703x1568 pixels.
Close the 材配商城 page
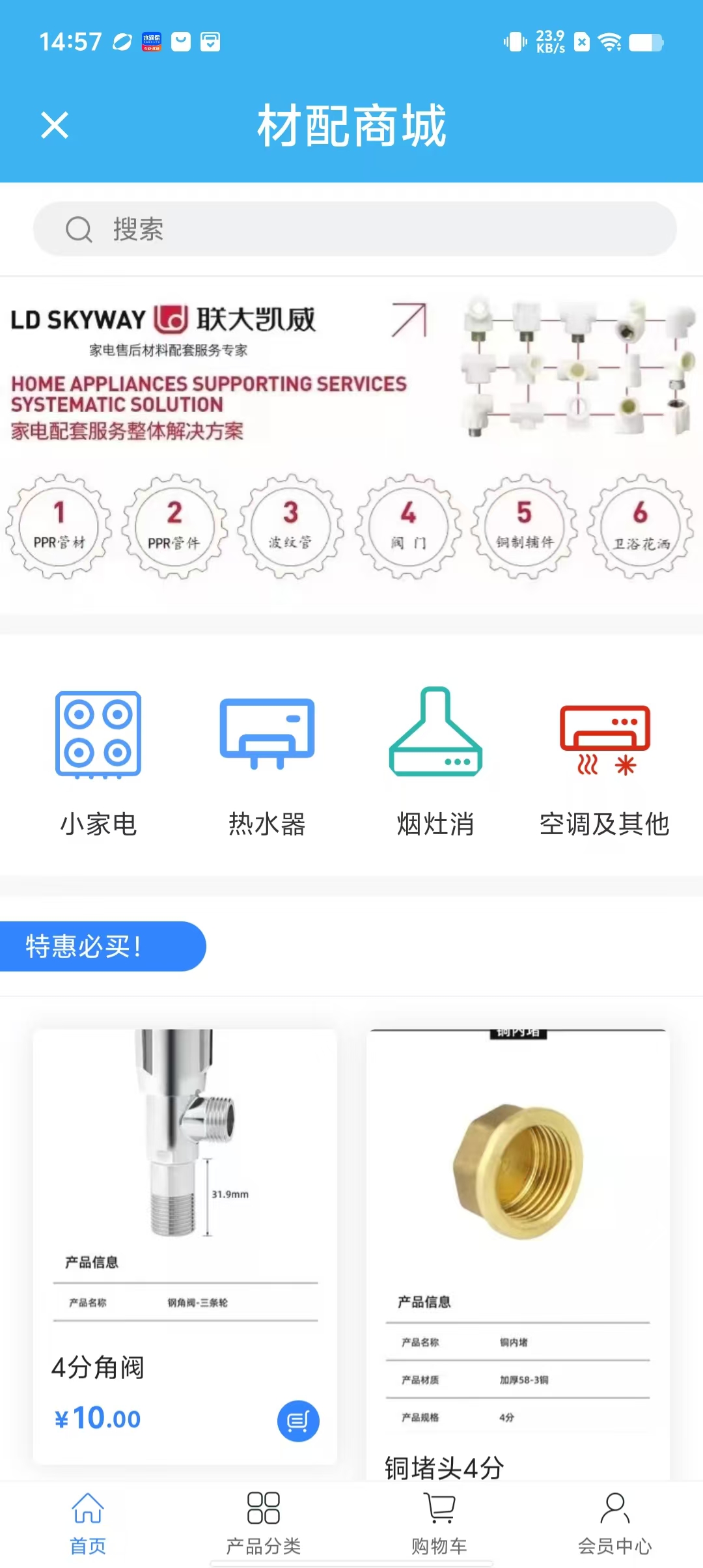(55, 125)
